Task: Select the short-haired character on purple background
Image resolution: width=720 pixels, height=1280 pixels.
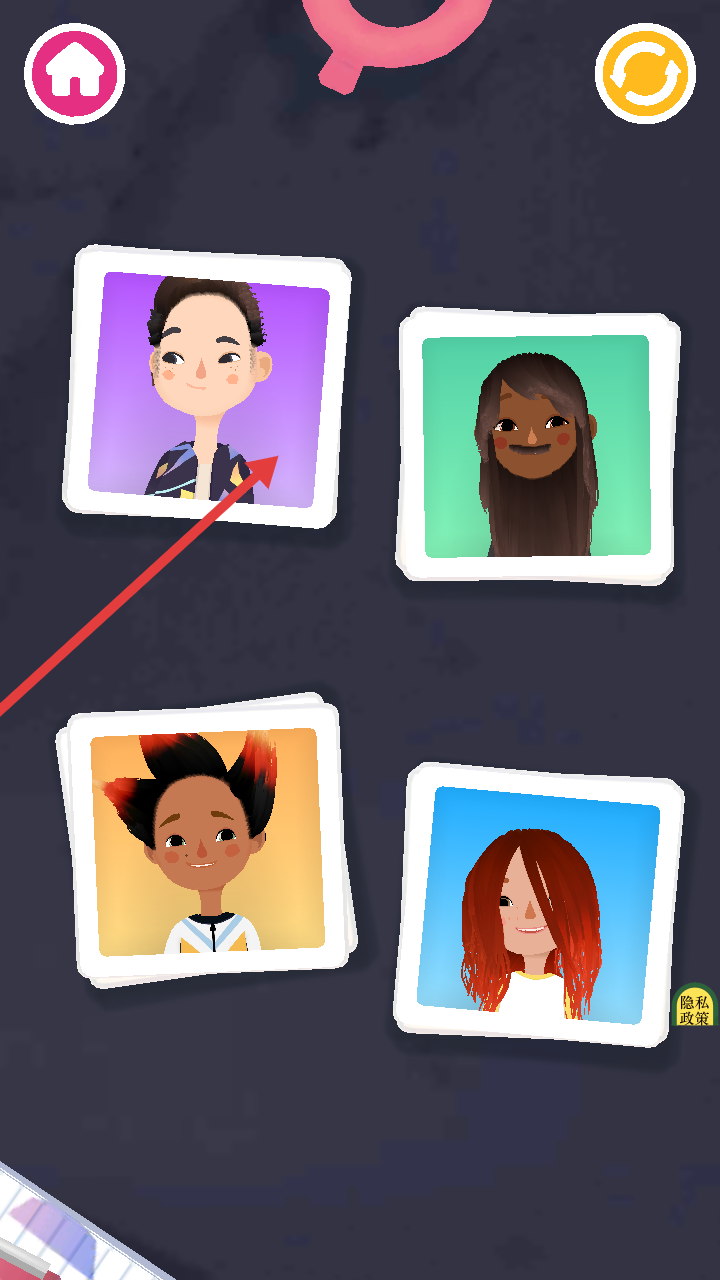Action: 208,388
